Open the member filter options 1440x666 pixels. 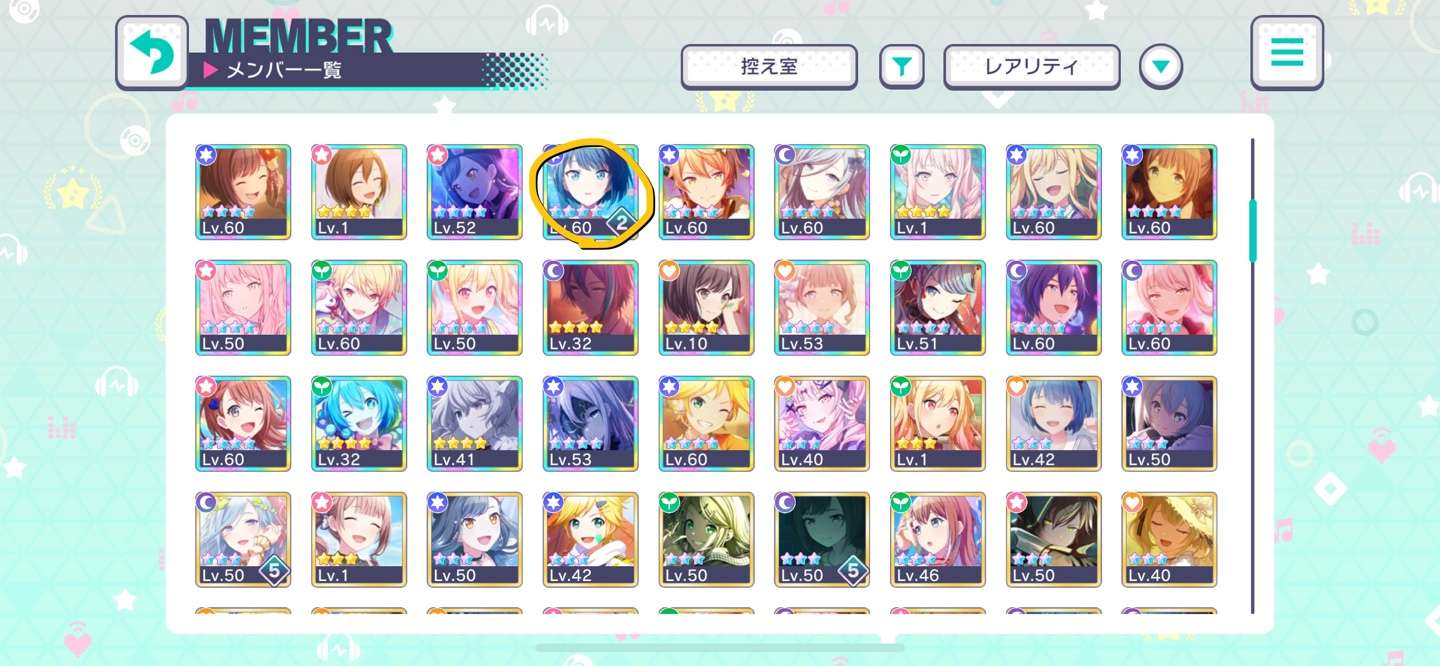click(x=901, y=67)
